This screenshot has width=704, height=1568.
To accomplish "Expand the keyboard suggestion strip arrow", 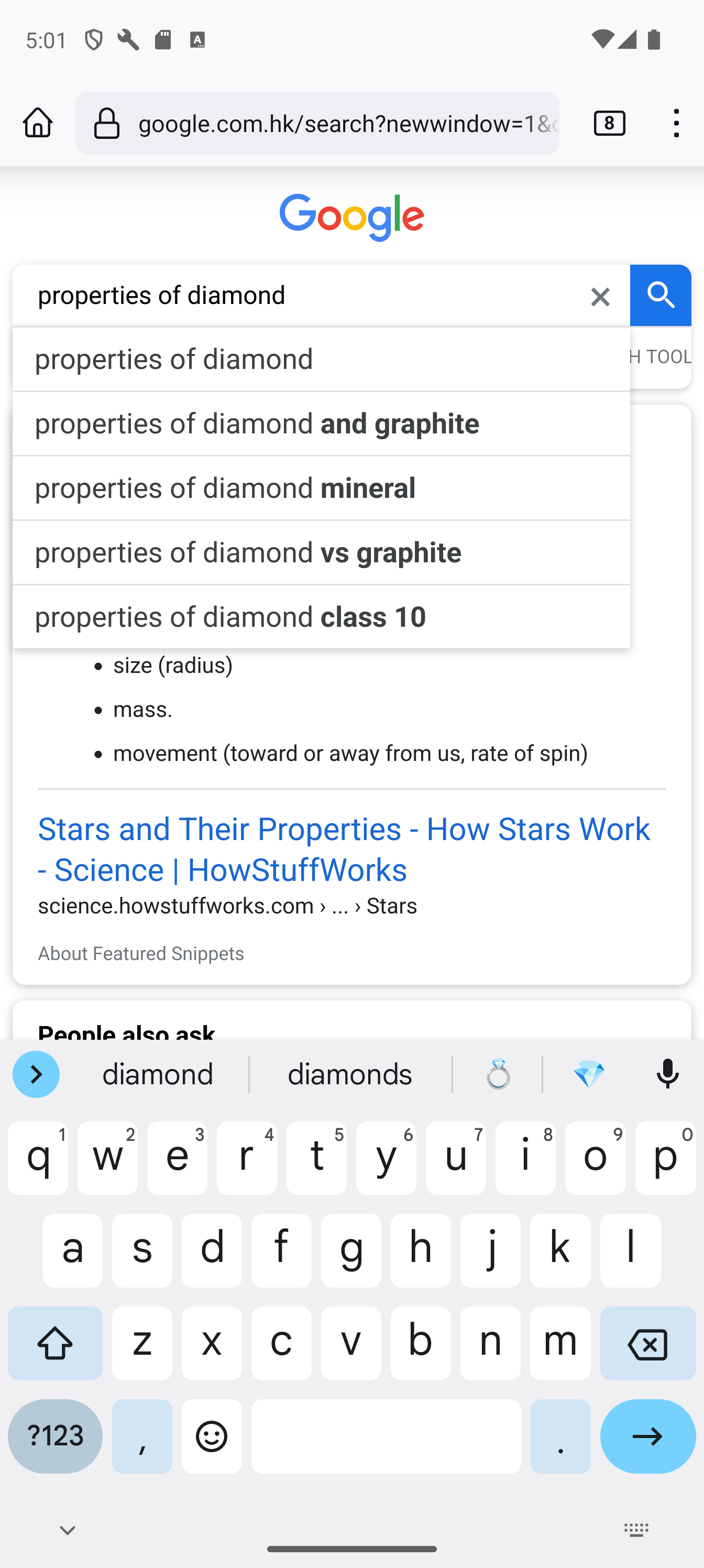I will pos(36,1075).
